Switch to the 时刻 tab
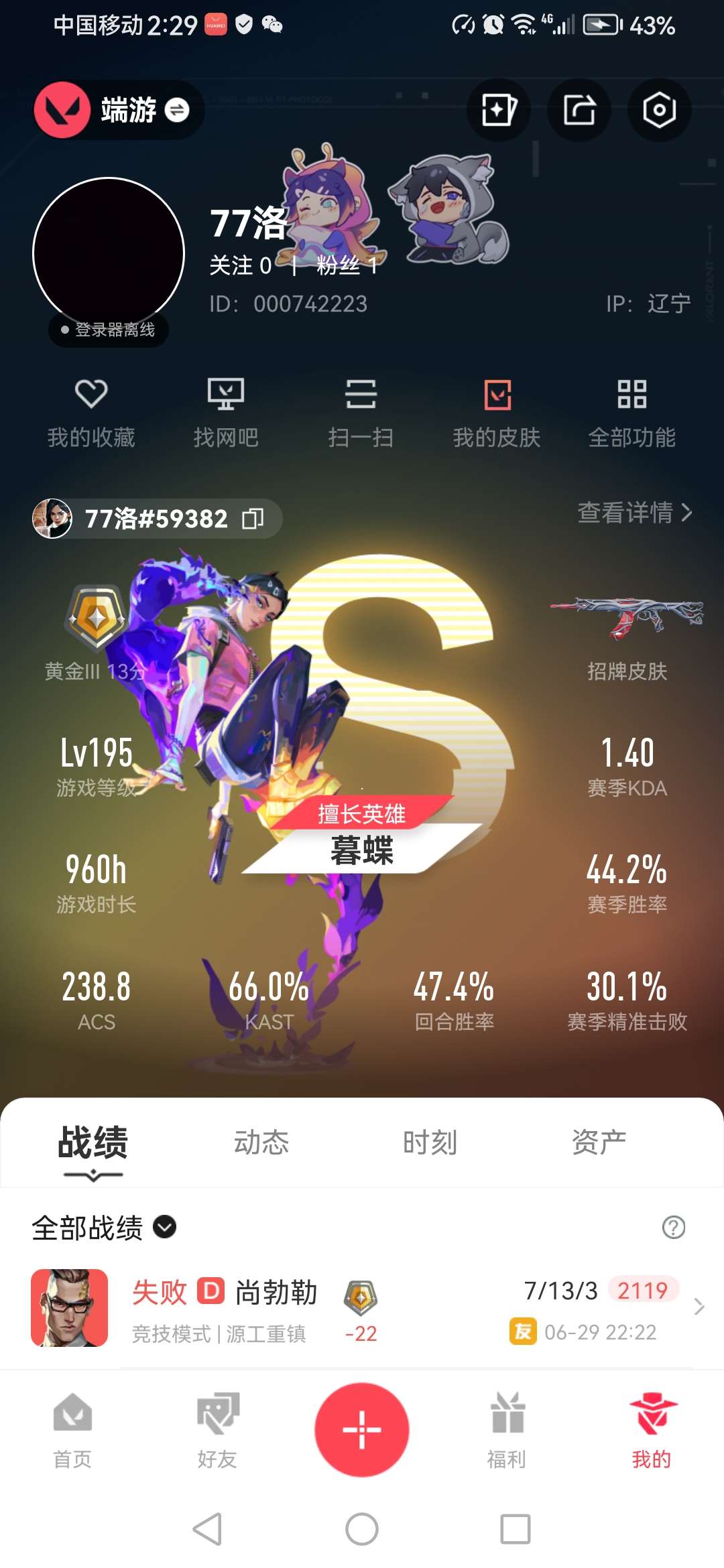 pyautogui.click(x=430, y=1142)
